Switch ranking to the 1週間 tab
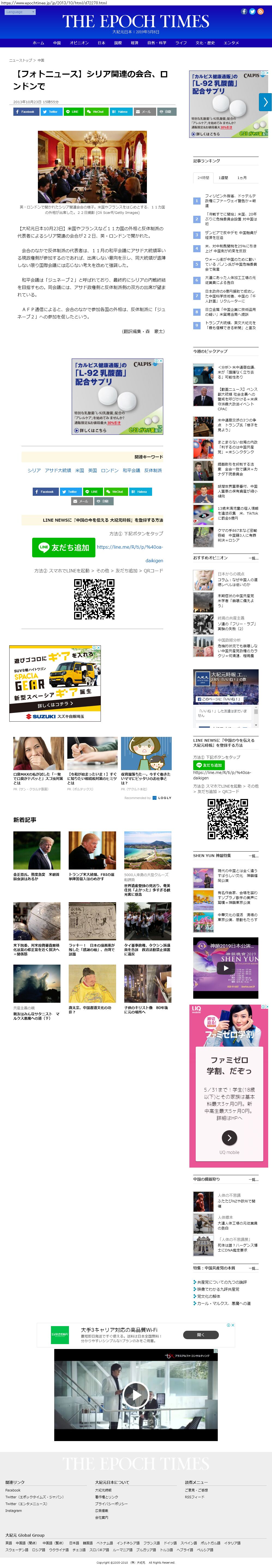272x1568 pixels. [223, 178]
